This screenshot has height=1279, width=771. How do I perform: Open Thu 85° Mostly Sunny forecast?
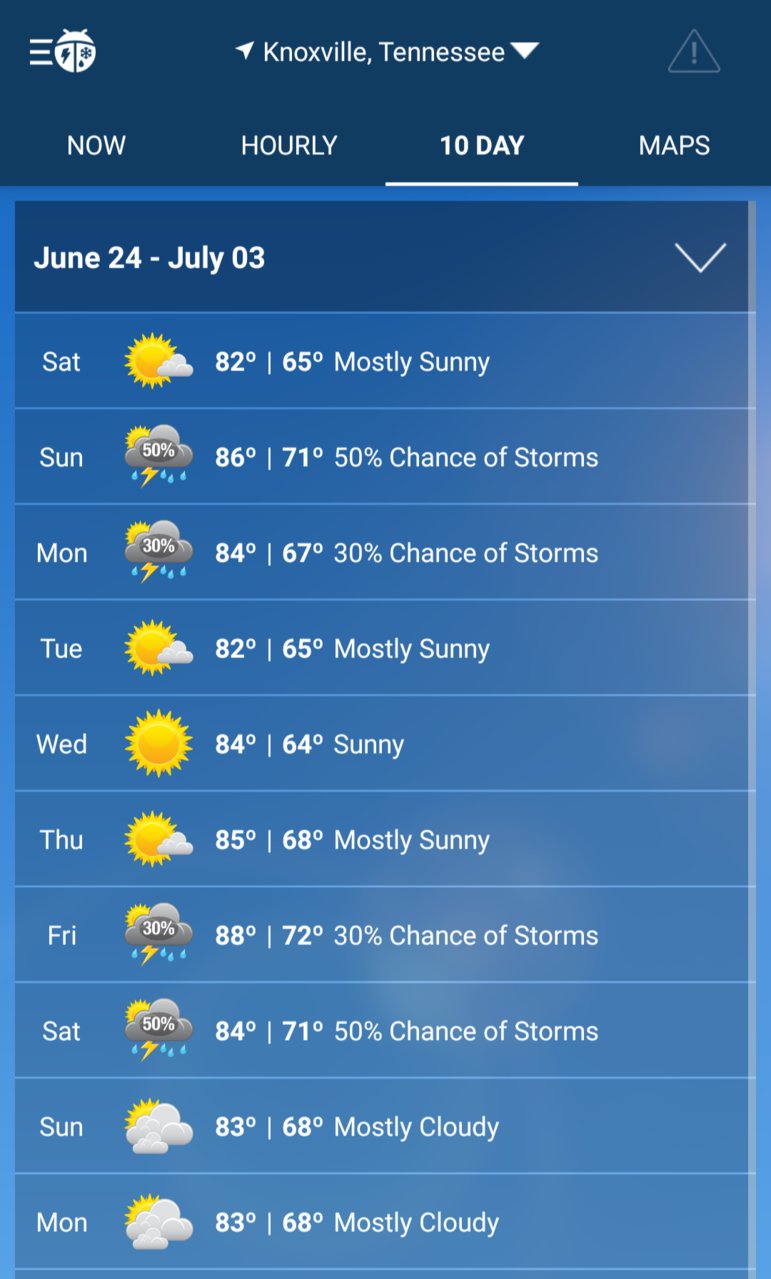point(380,840)
